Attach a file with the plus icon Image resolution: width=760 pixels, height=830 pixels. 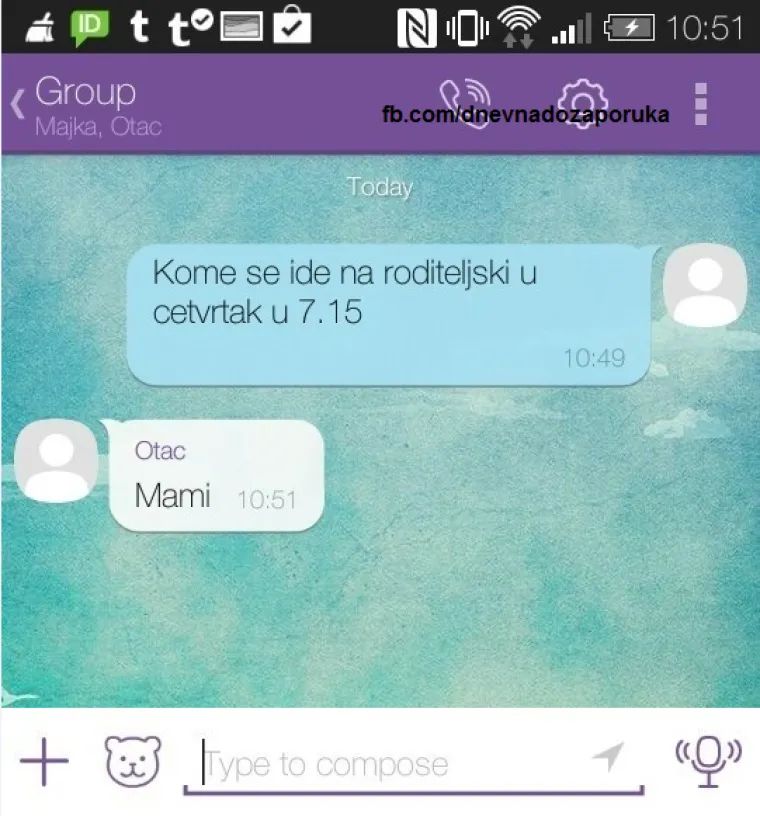(x=44, y=763)
